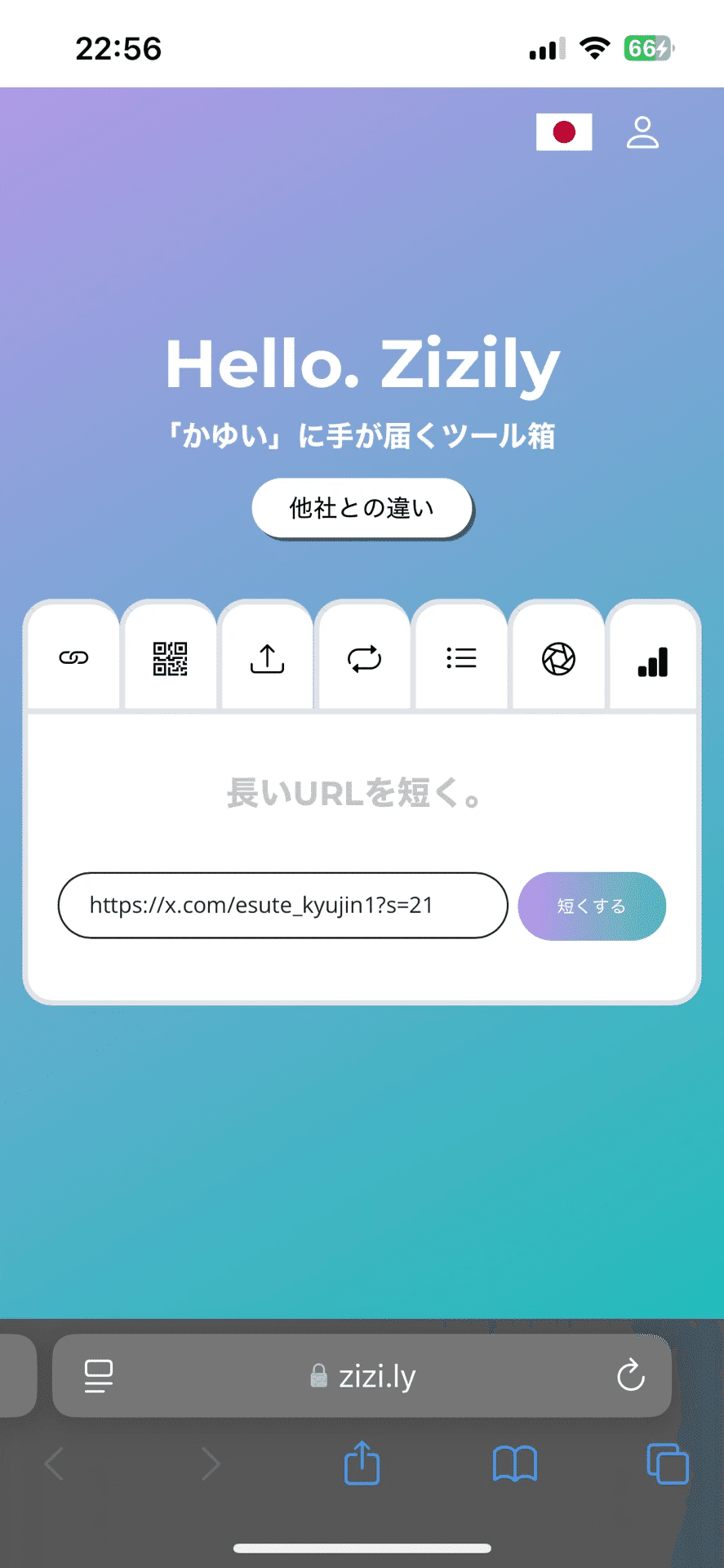Open the QR code generator tool
This screenshot has height=1568, width=724.
point(170,657)
